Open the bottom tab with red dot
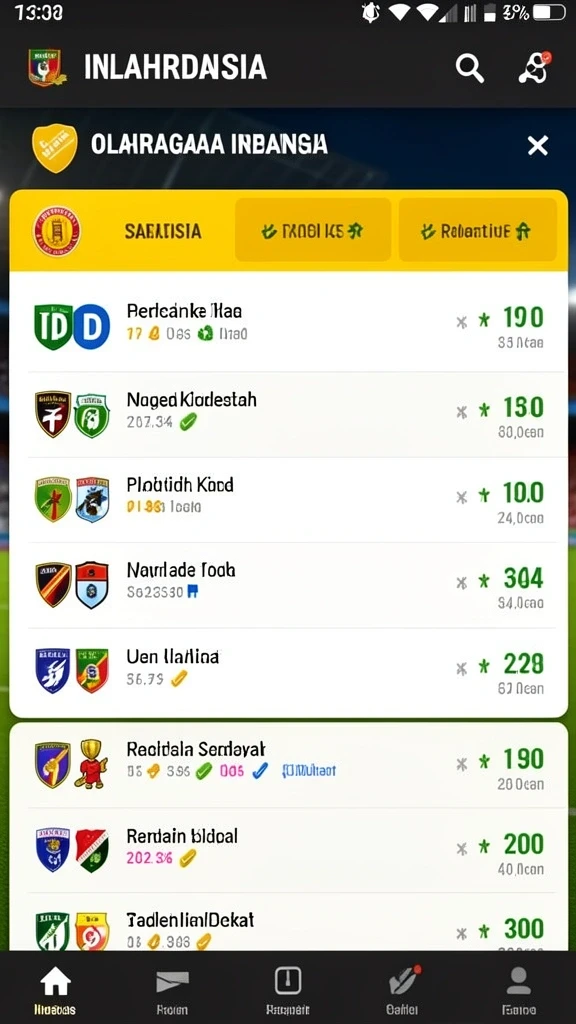This screenshot has width=576, height=1024. [x=403, y=989]
